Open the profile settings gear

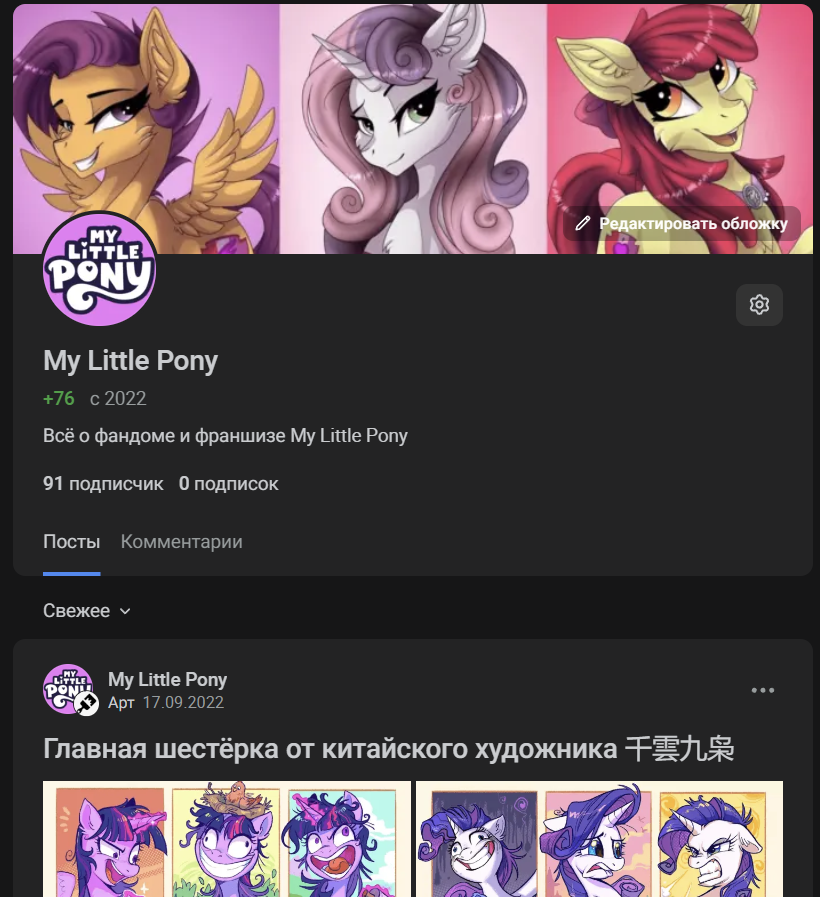[x=759, y=305]
